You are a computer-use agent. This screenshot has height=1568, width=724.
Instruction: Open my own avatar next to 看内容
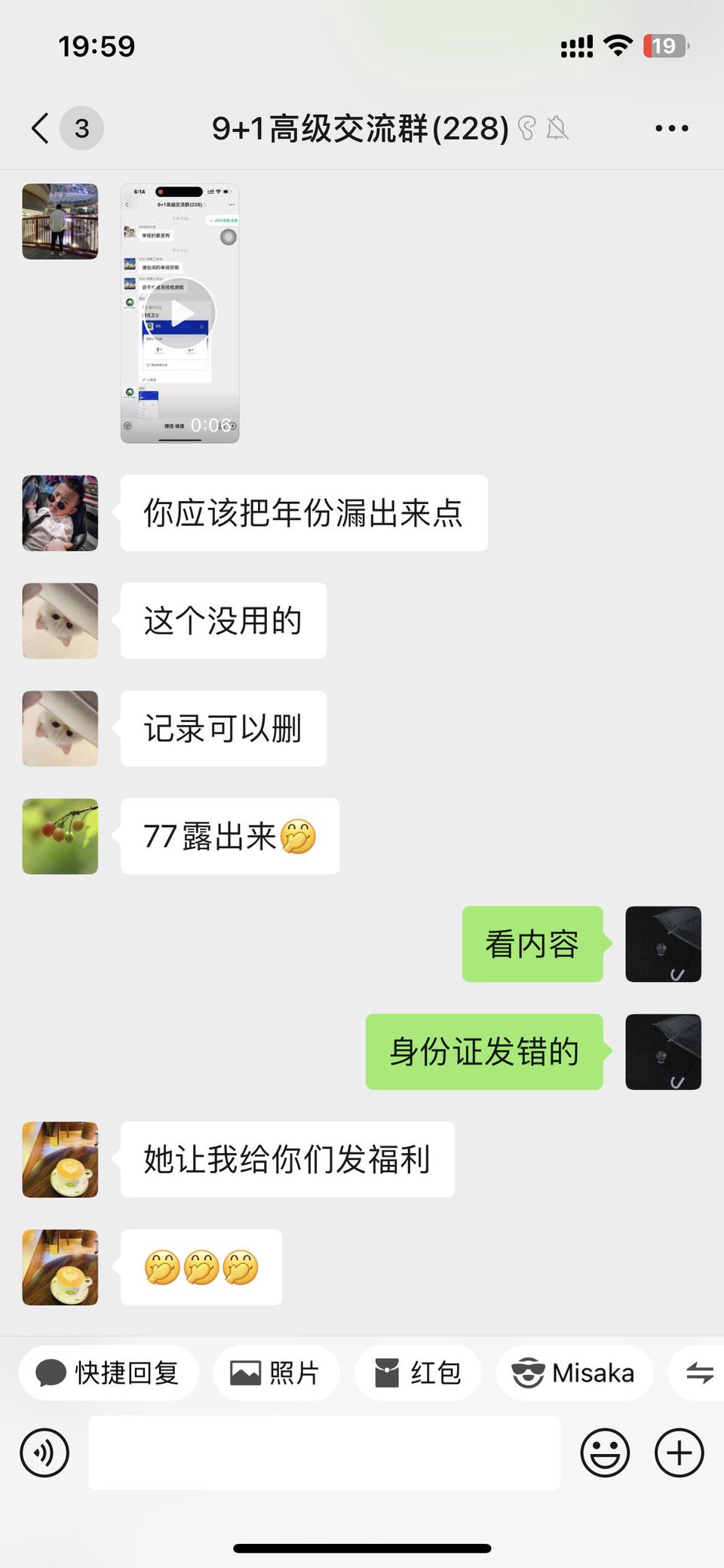point(663,944)
